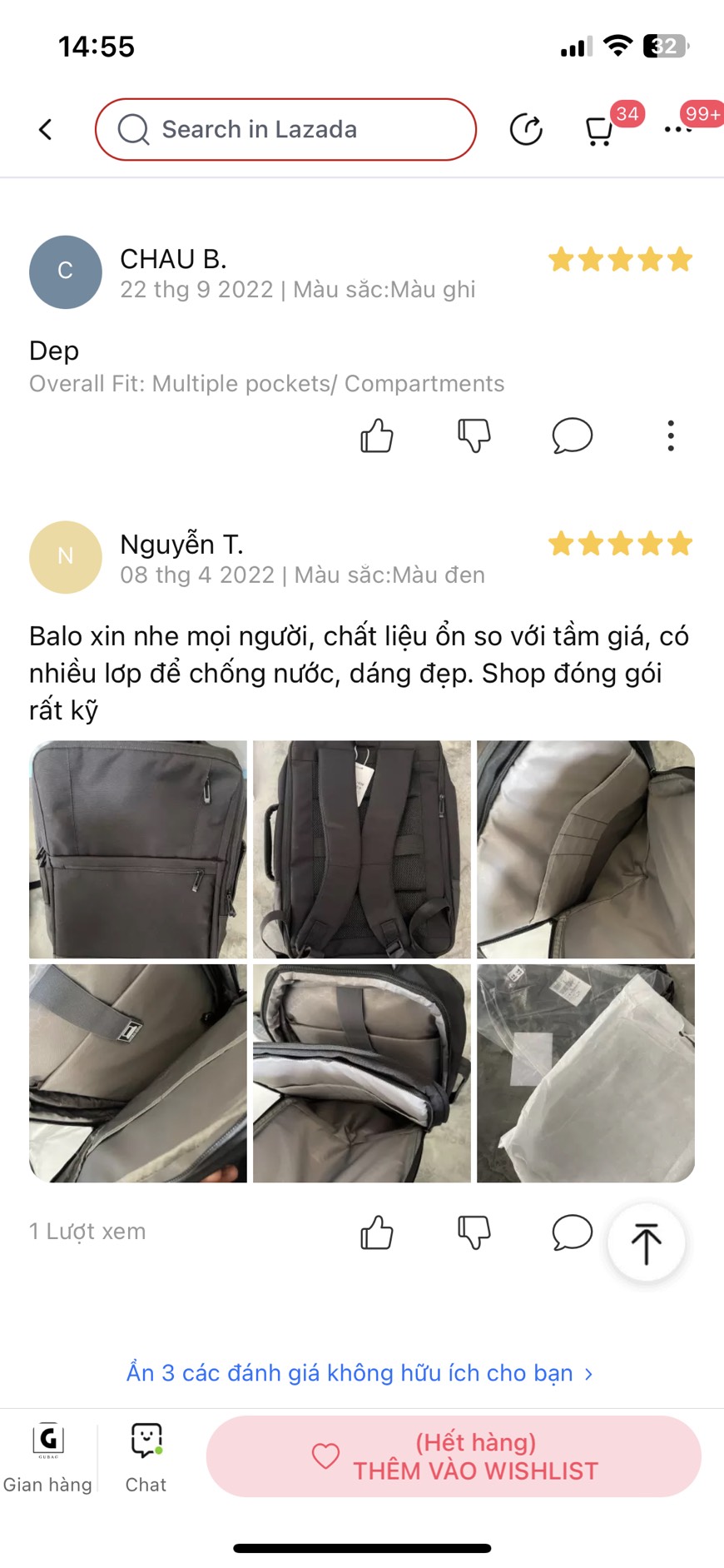Jump back to top of page
The width and height of the screenshot is (724, 1568).
tap(647, 1243)
